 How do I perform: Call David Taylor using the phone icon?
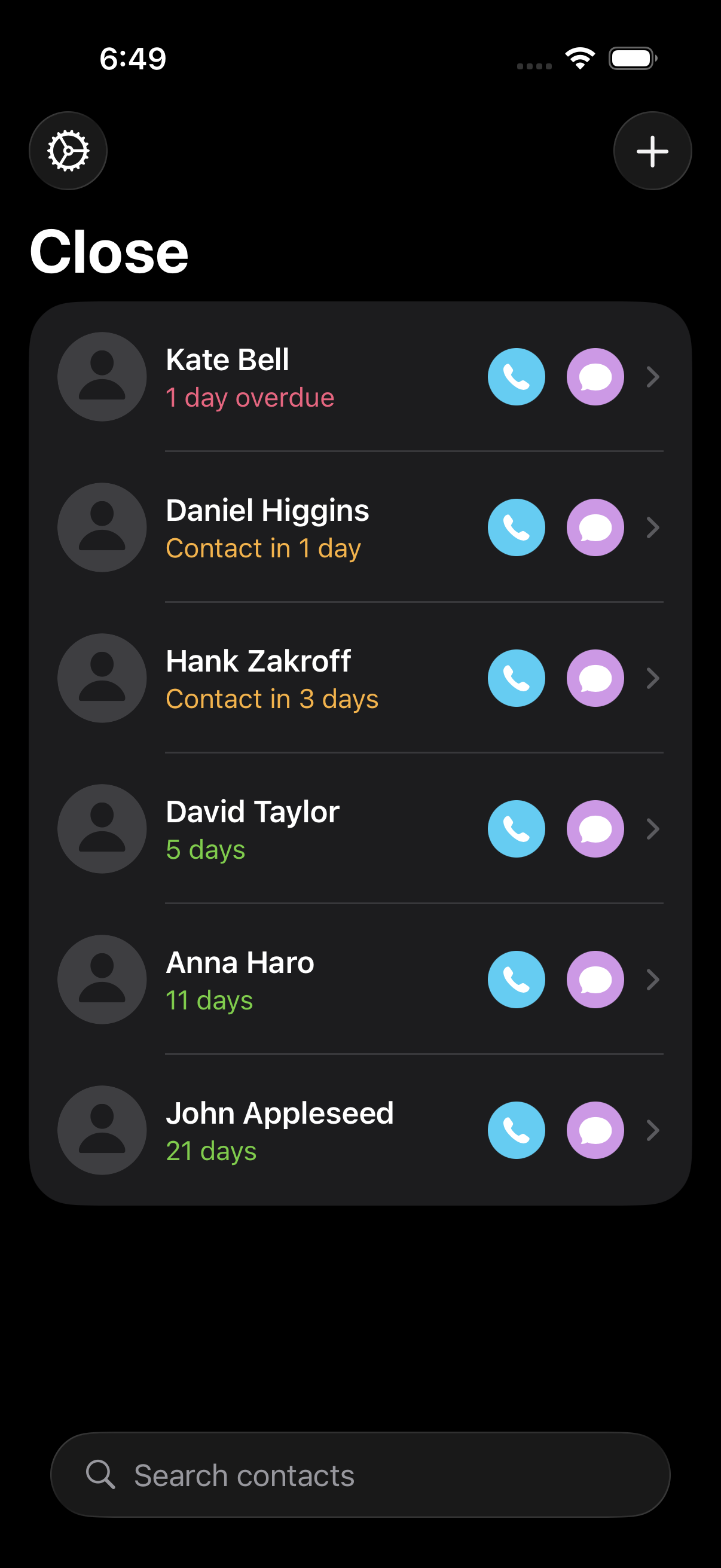(516, 828)
